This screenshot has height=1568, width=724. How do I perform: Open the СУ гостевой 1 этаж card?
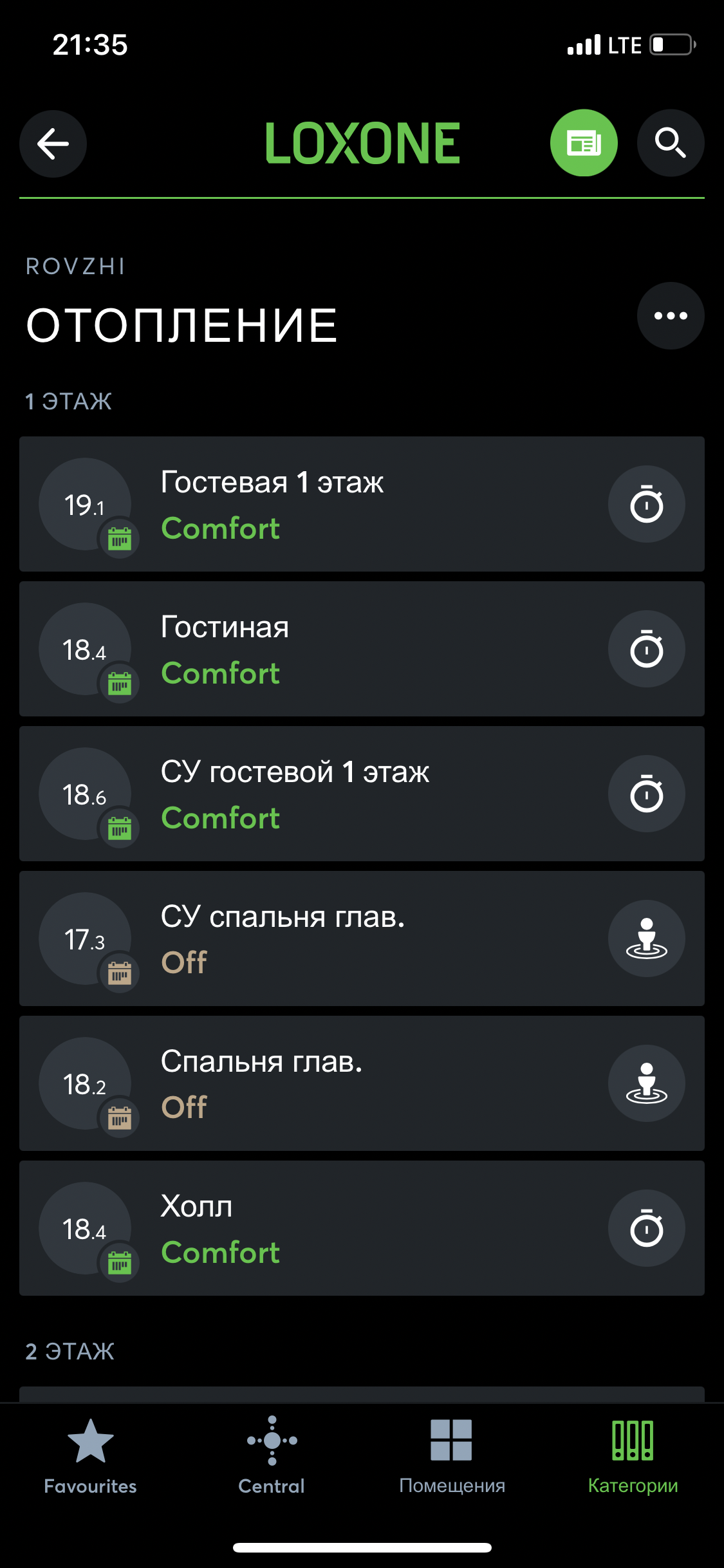pos(362,794)
